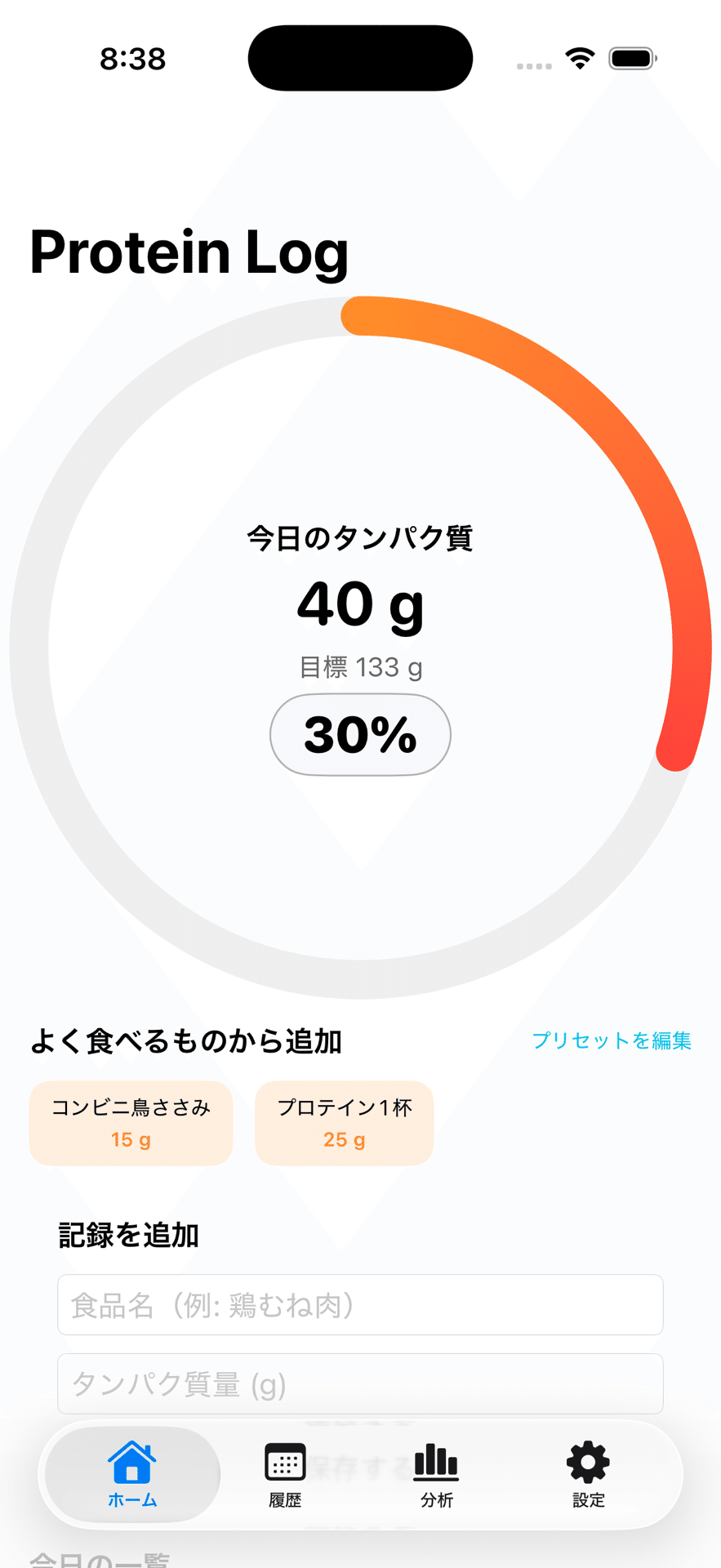Viewport: 721px width, 1568px height.
Task: Add プロテイン１杯 25 g preset
Action: [x=344, y=1123]
